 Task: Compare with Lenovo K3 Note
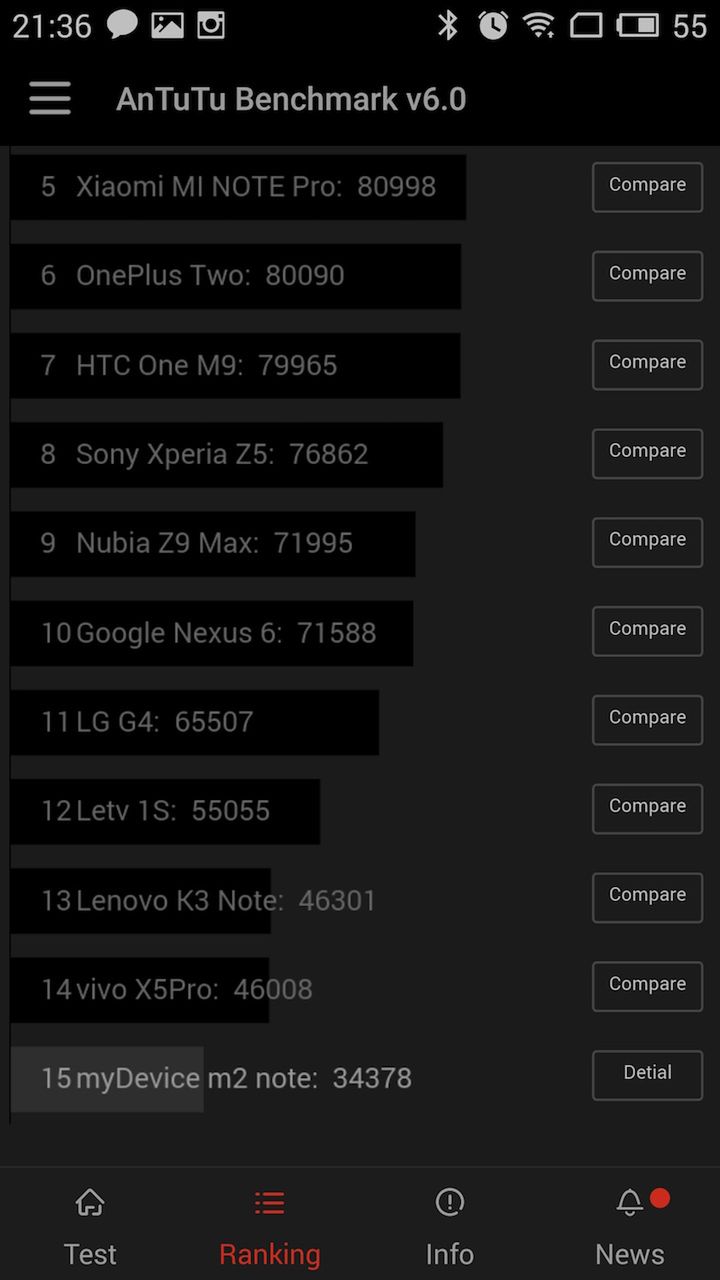(x=647, y=897)
